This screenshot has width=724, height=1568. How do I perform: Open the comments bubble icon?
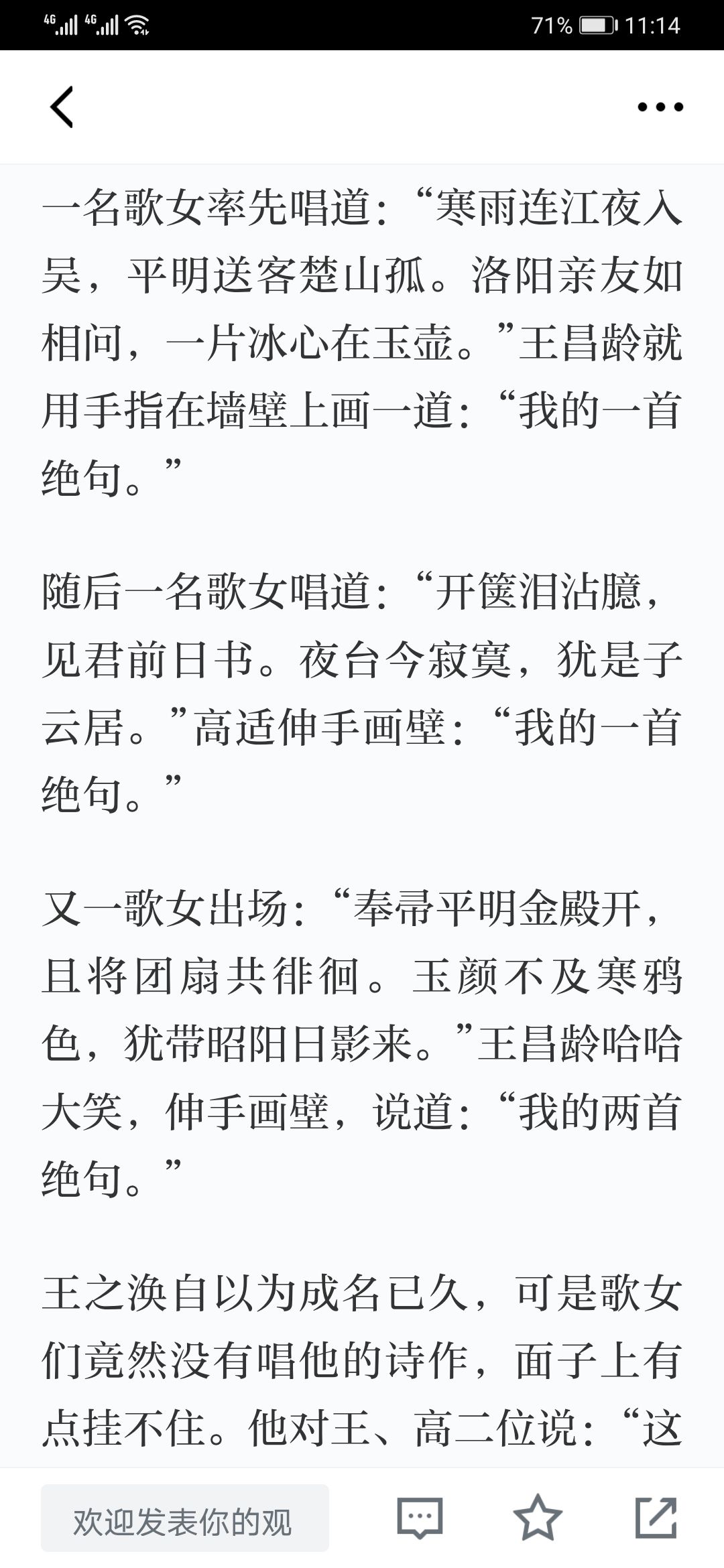(420, 1518)
